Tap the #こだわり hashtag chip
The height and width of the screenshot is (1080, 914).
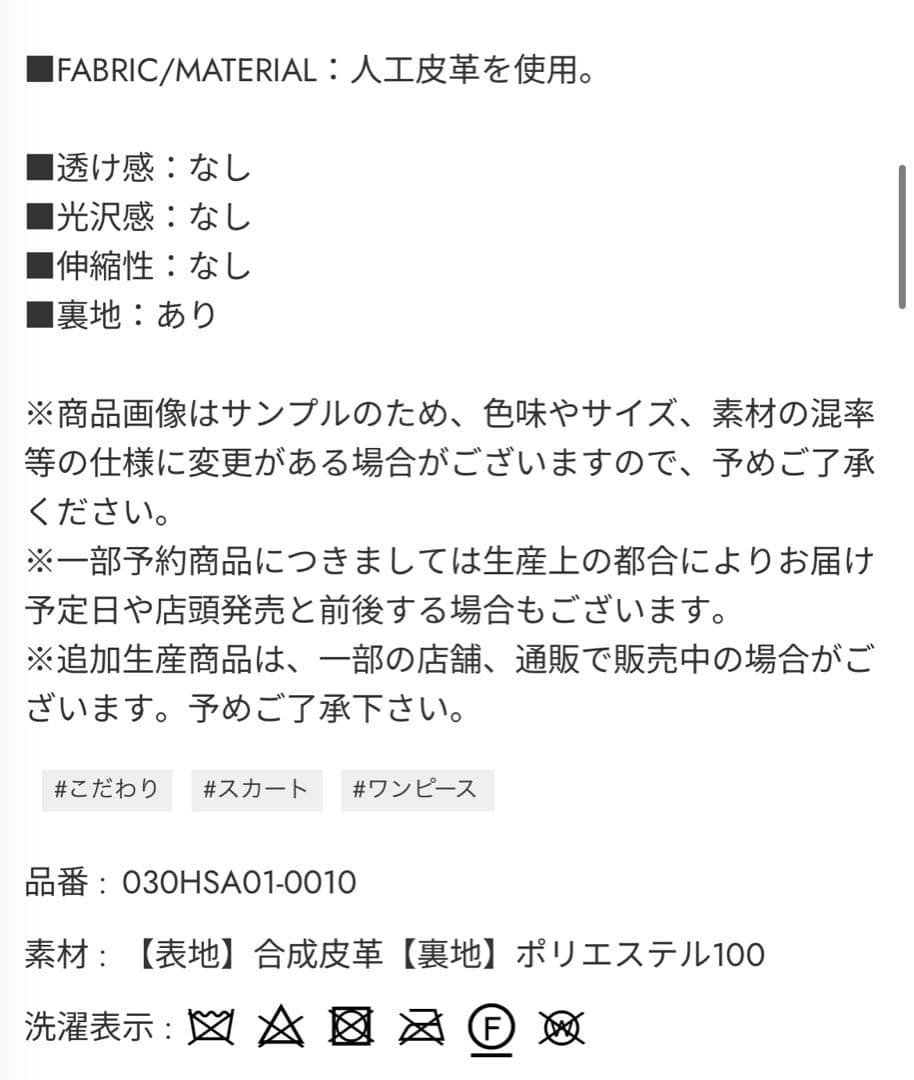107,790
